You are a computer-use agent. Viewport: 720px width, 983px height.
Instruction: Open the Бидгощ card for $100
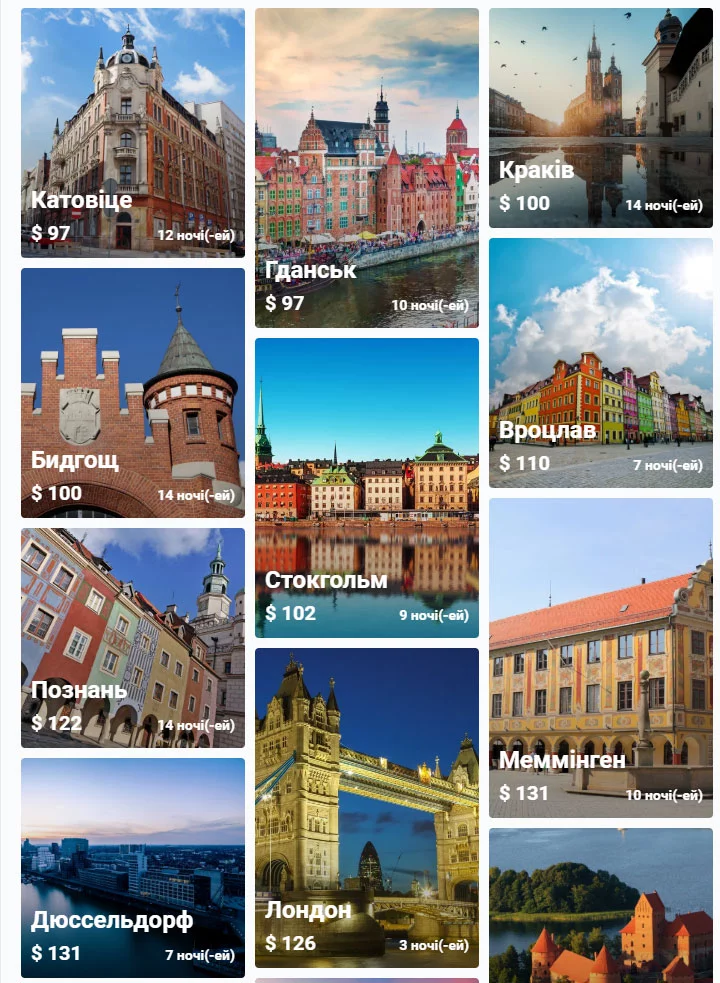coord(132,392)
